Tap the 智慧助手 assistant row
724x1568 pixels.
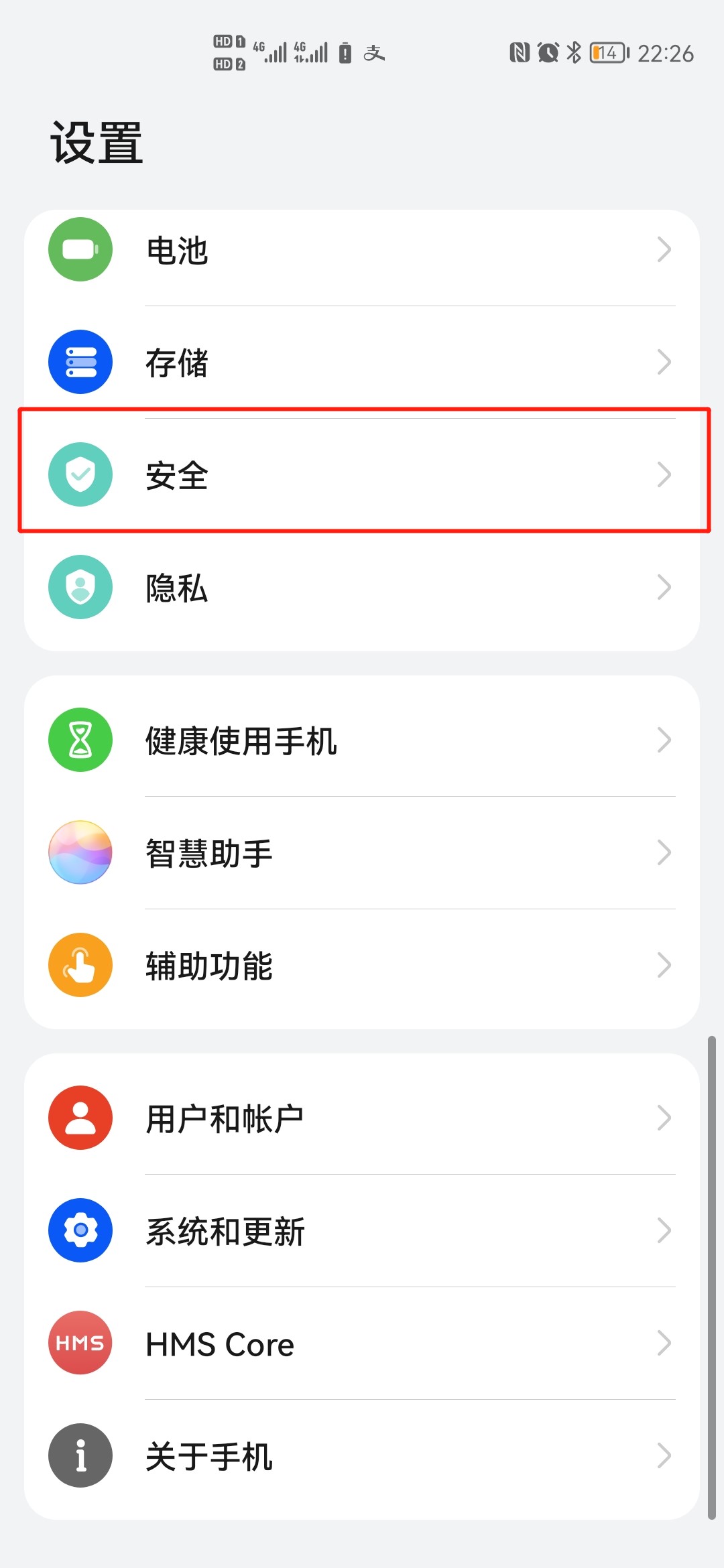click(362, 853)
